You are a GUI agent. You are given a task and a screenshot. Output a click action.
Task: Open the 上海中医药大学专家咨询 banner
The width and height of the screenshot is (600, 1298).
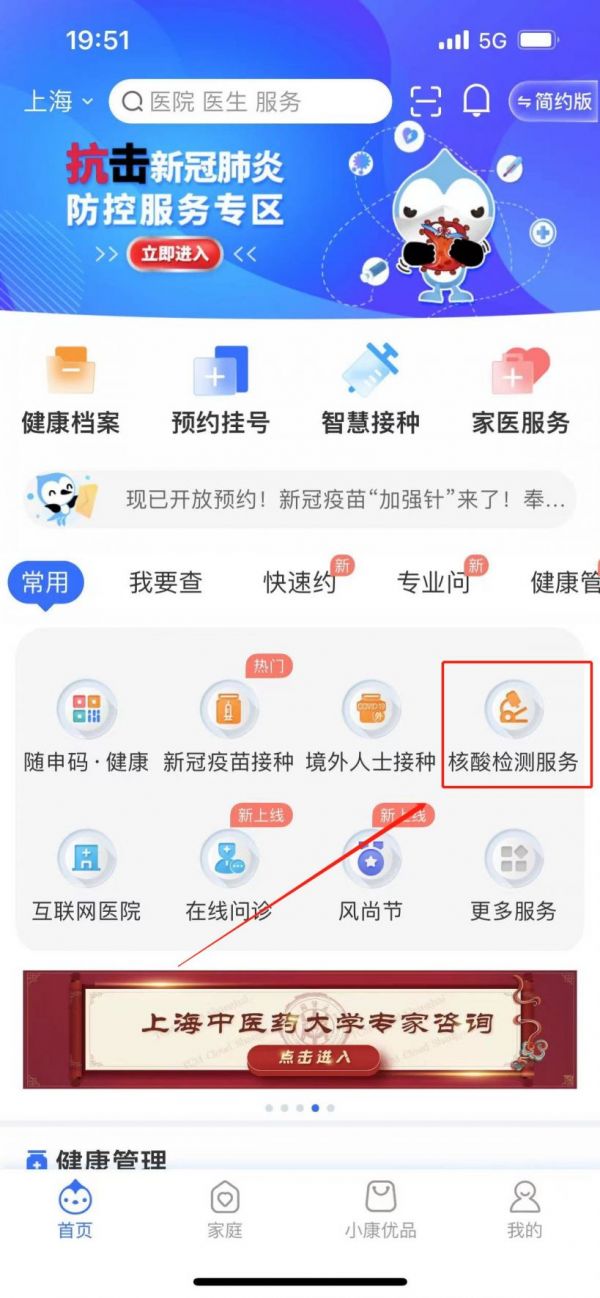pos(300,1029)
